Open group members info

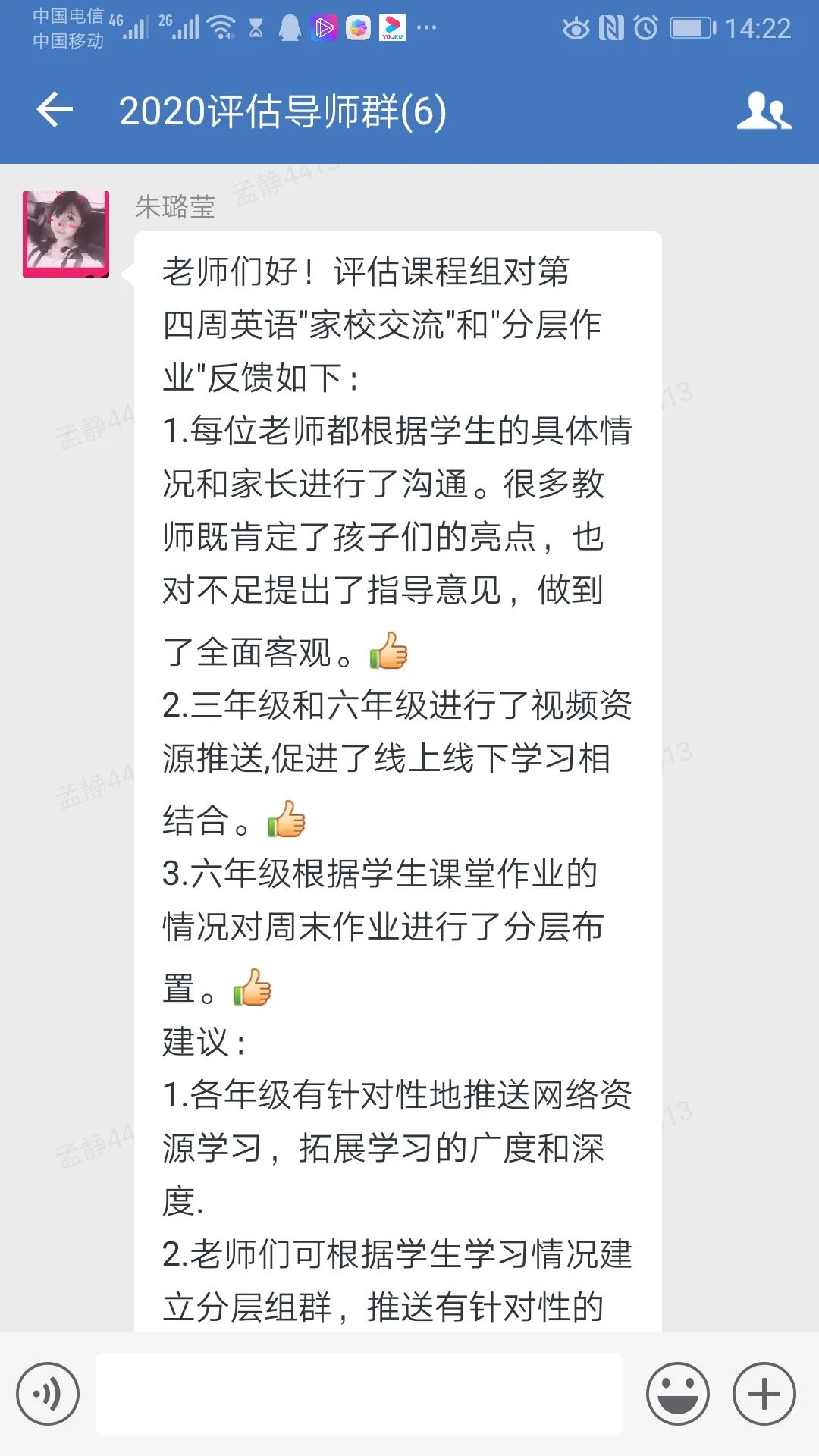(x=764, y=111)
